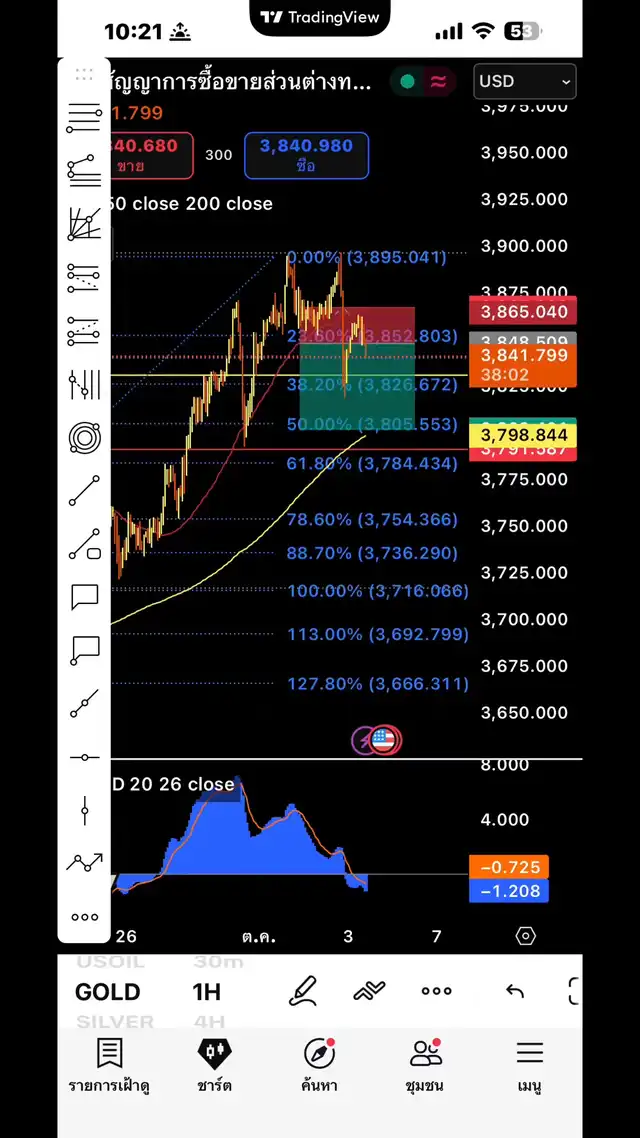Open the indicators menu

pos(369,992)
